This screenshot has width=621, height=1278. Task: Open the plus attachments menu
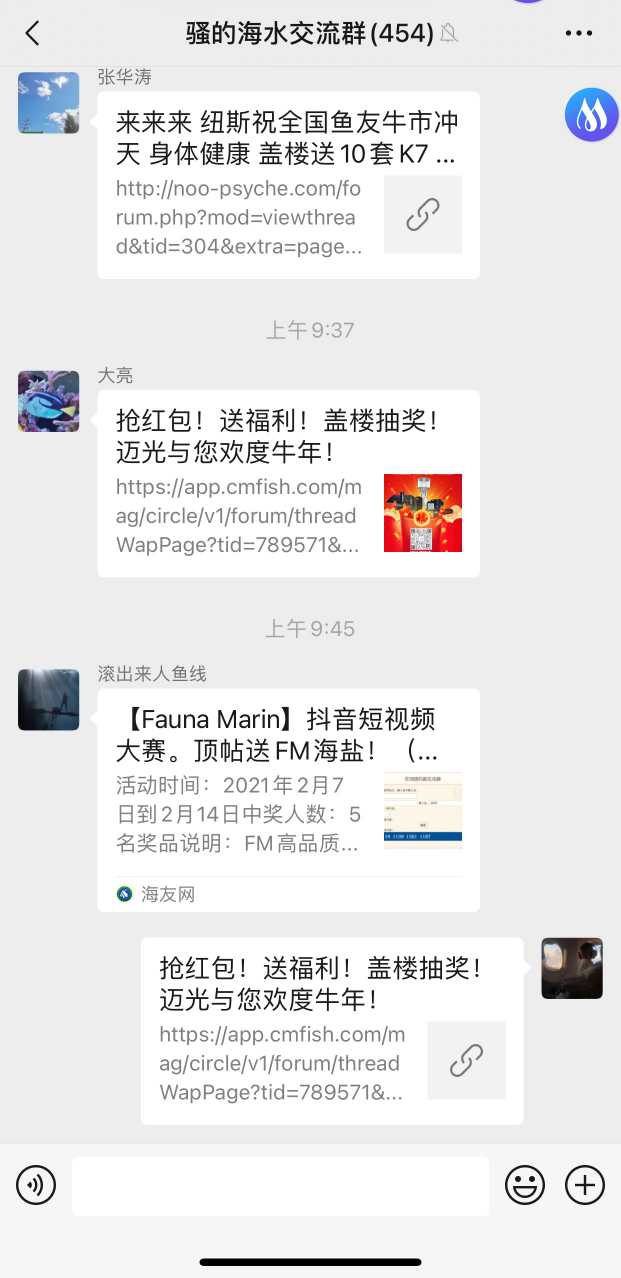click(x=585, y=1186)
